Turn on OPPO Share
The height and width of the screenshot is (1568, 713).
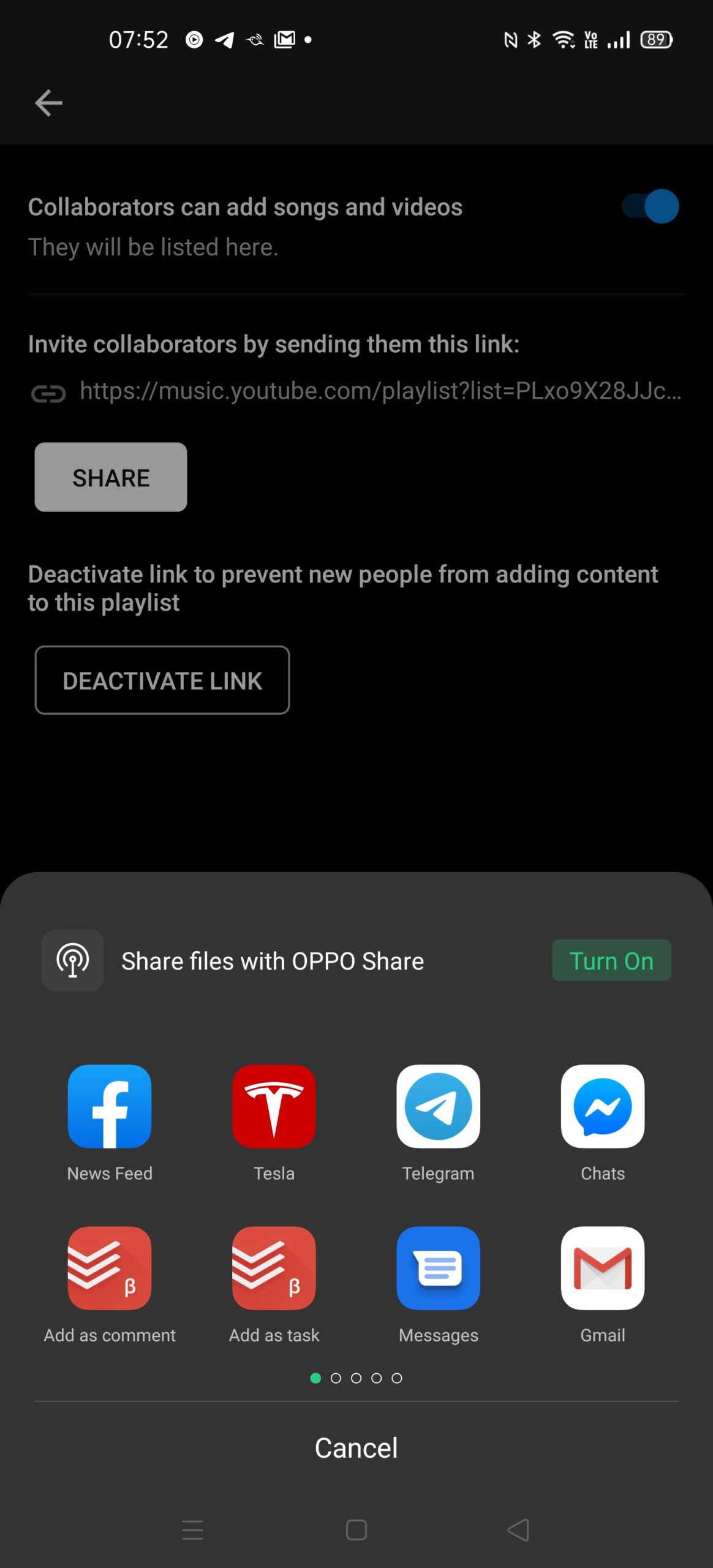(x=611, y=960)
